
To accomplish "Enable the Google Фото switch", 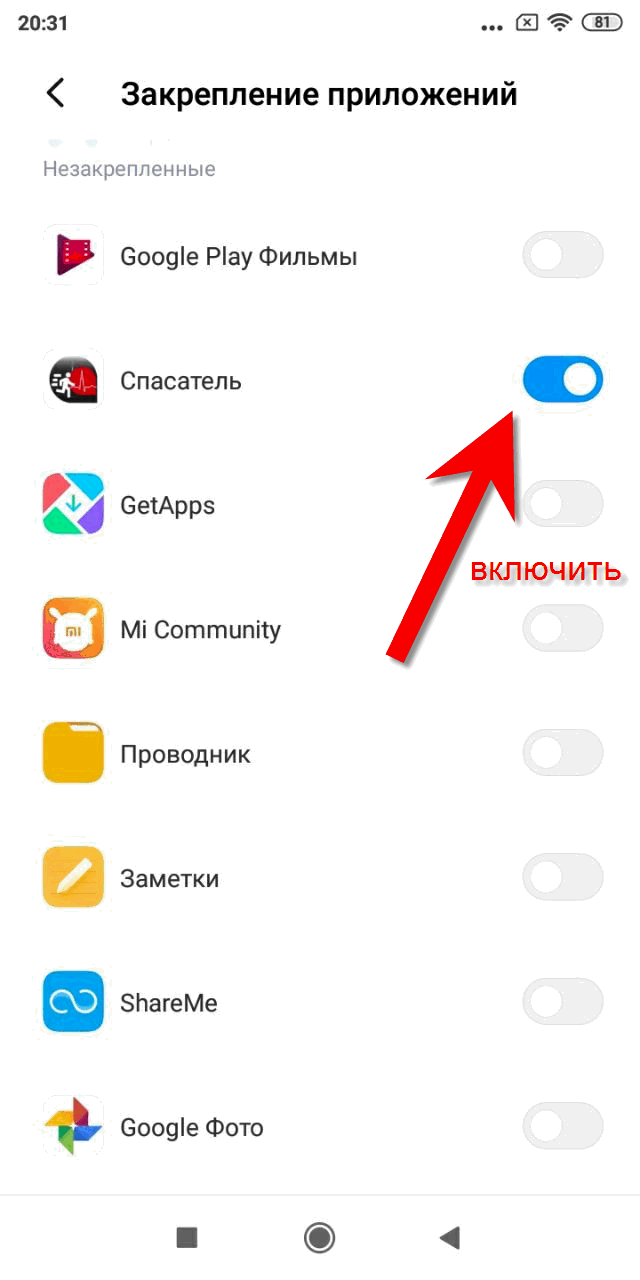I will [563, 1127].
